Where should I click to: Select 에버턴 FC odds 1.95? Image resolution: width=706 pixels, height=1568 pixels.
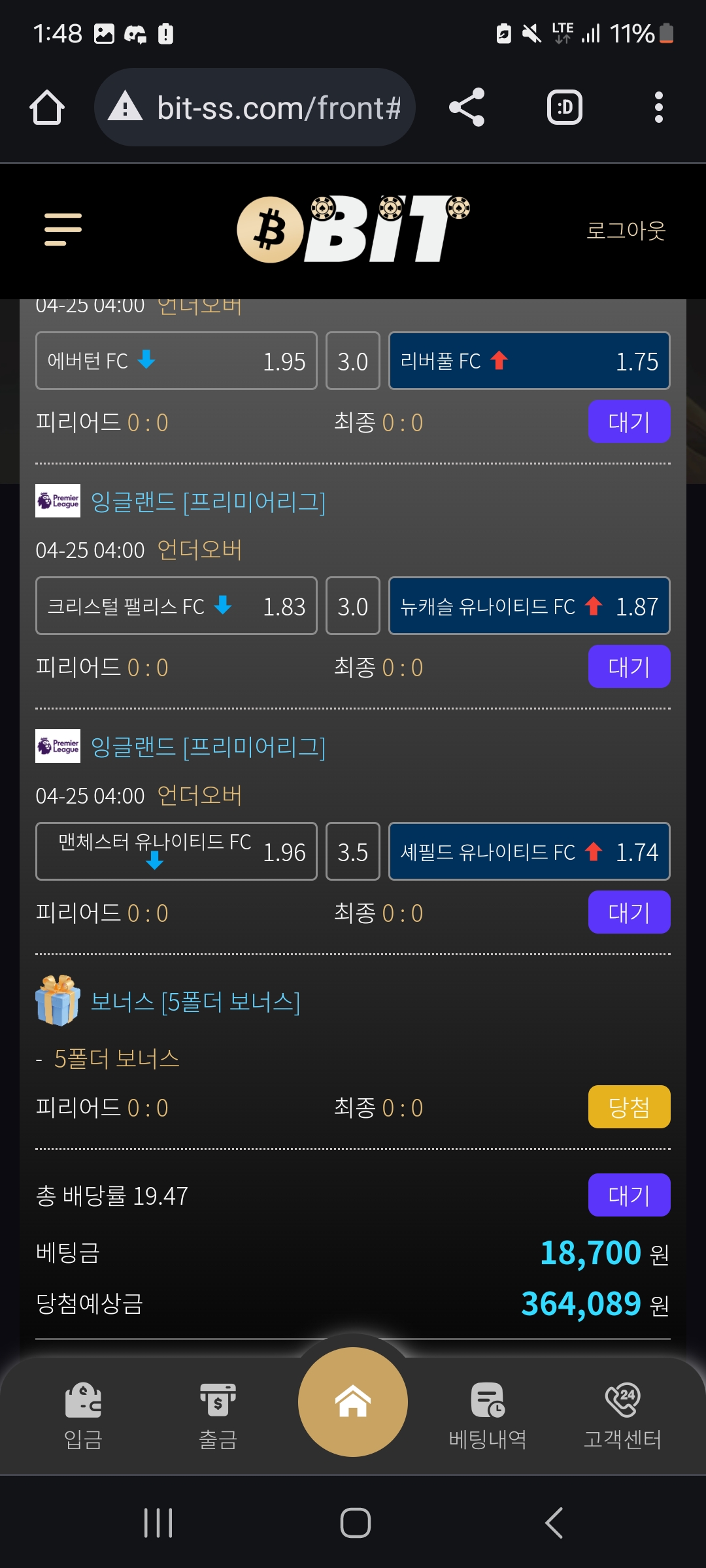[x=176, y=361]
